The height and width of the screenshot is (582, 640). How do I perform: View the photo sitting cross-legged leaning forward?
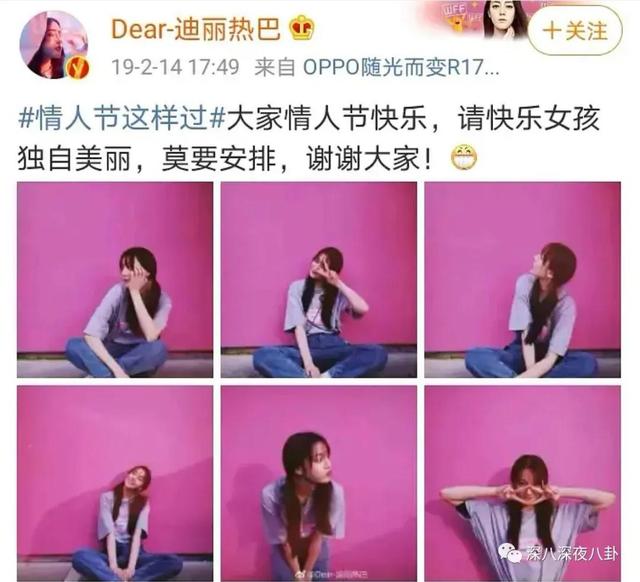115,483
